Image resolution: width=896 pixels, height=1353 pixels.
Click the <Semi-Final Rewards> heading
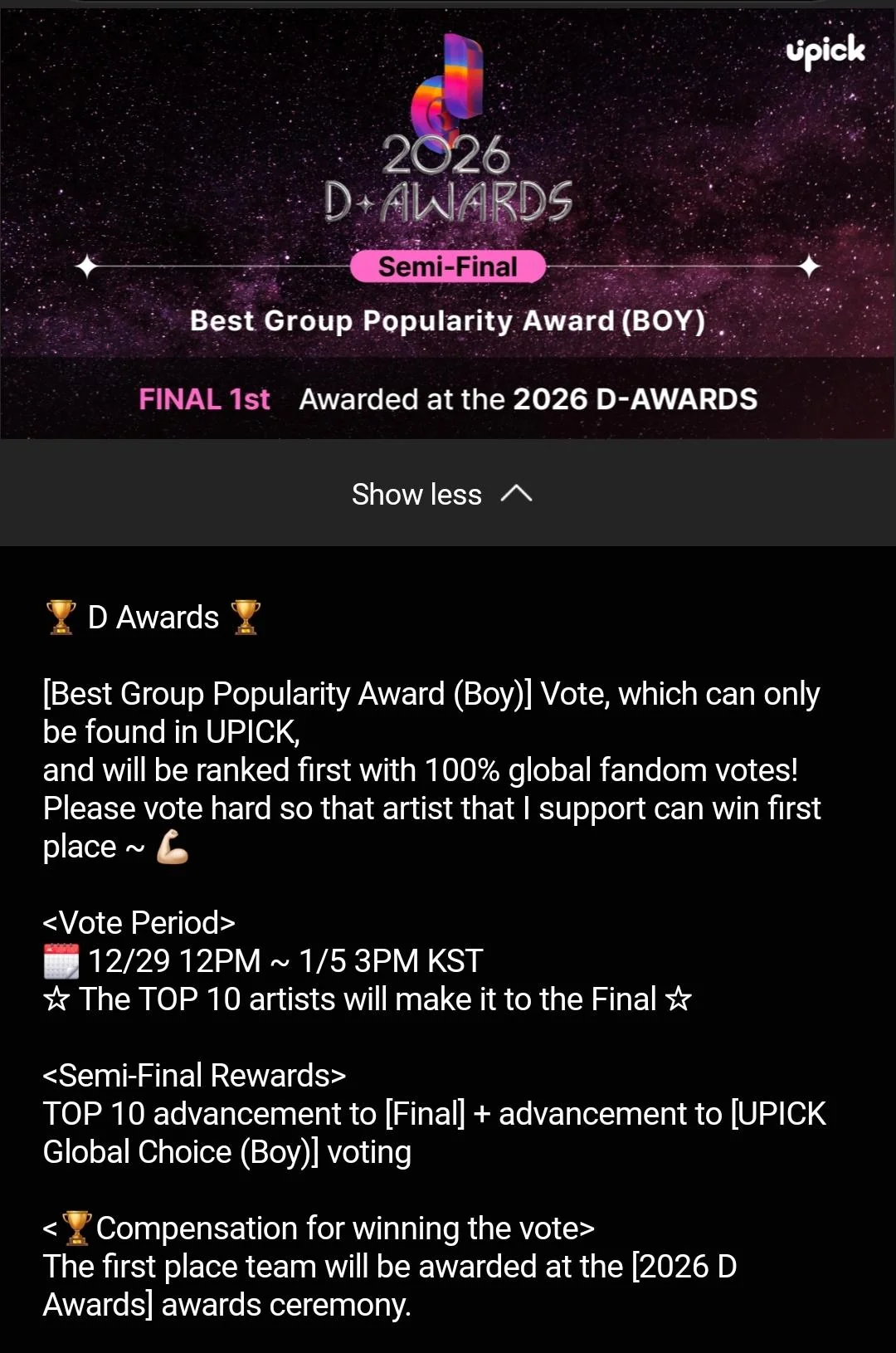click(x=194, y=1075)
